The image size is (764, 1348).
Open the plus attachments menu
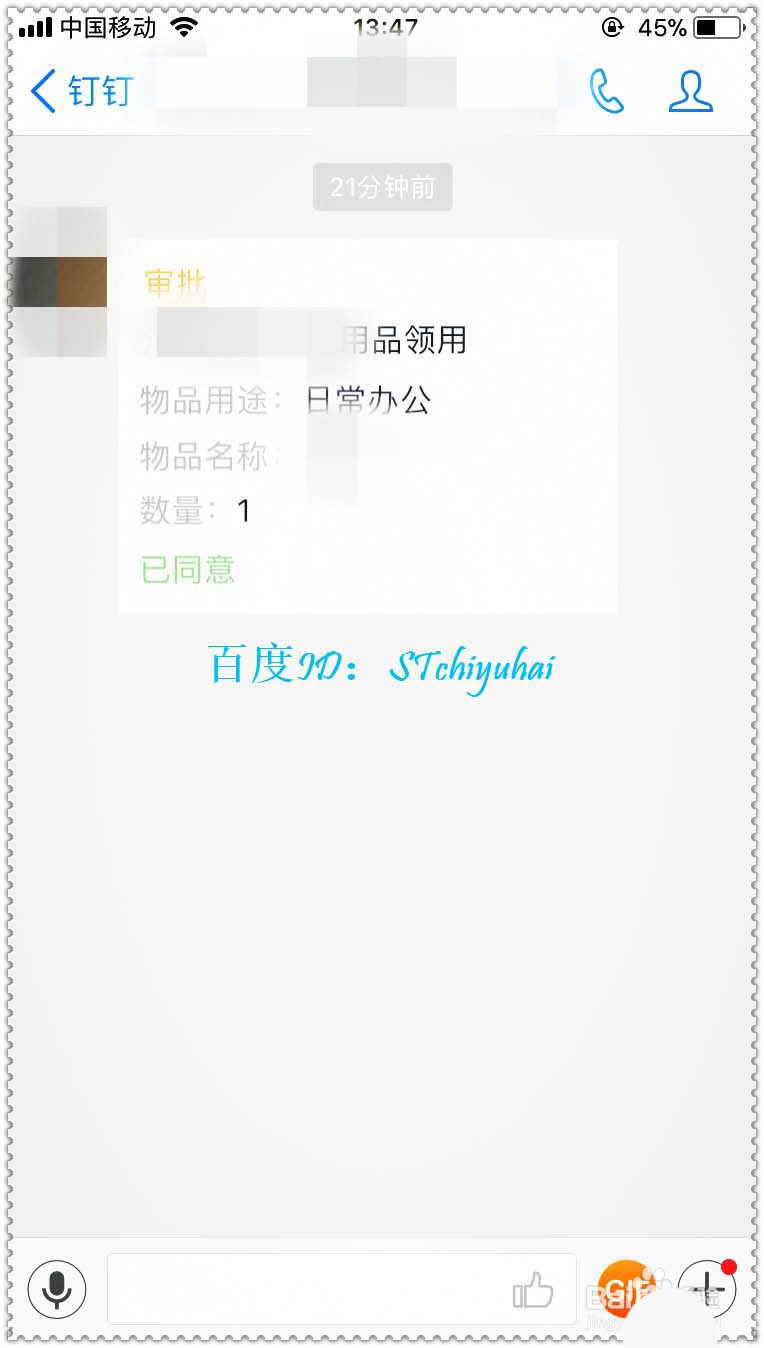pyautogui.click(x=707, y=1288)
